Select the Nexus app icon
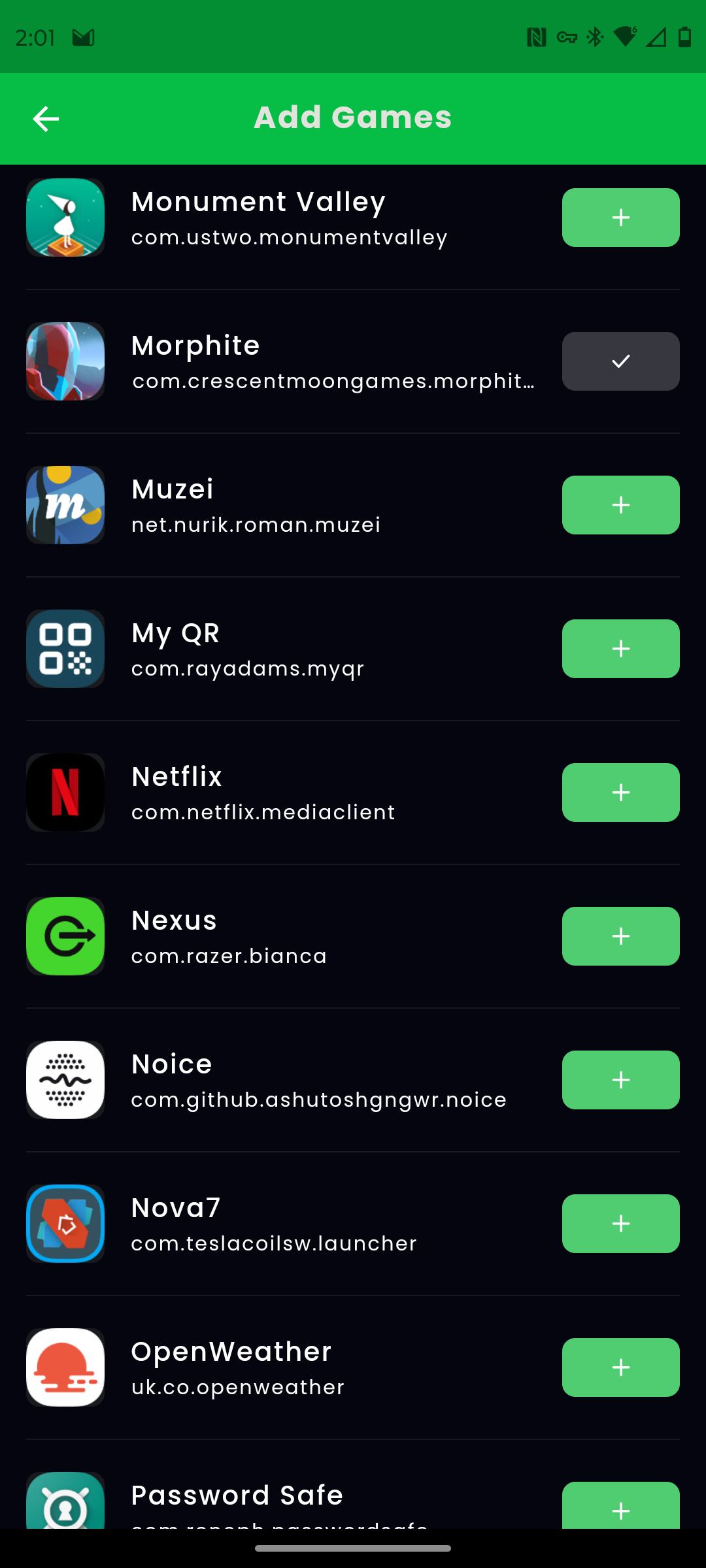The width and height of the screenshot is (706, 1568). click(65, 936)
